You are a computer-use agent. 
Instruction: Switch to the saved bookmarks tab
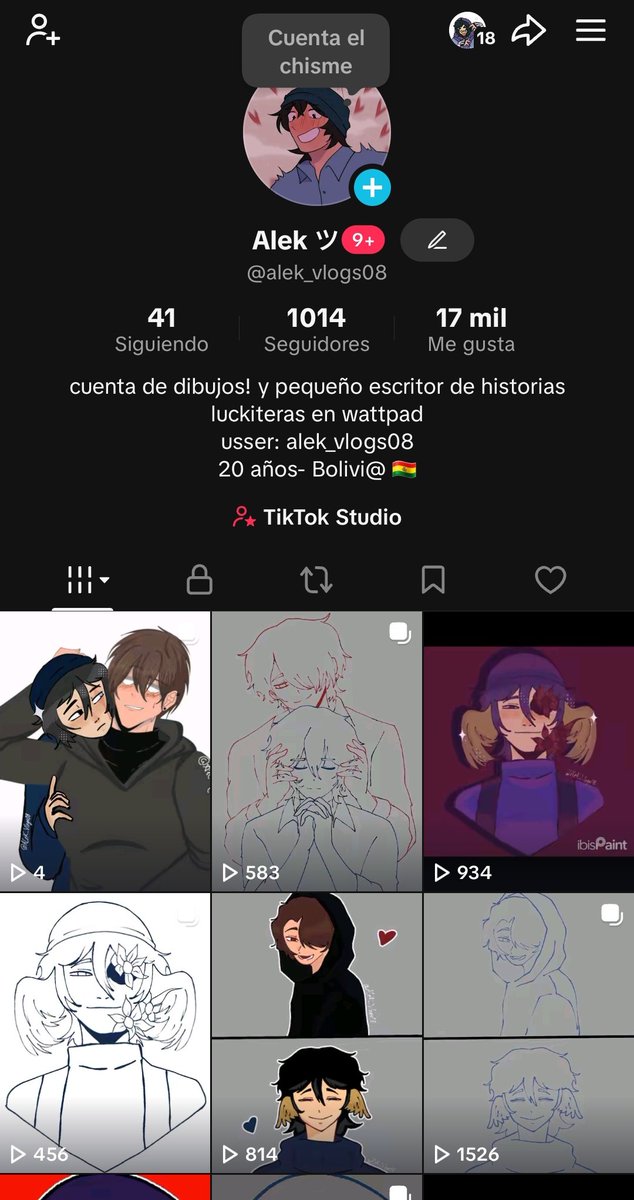pyautogui.click(x=433, y=579)
